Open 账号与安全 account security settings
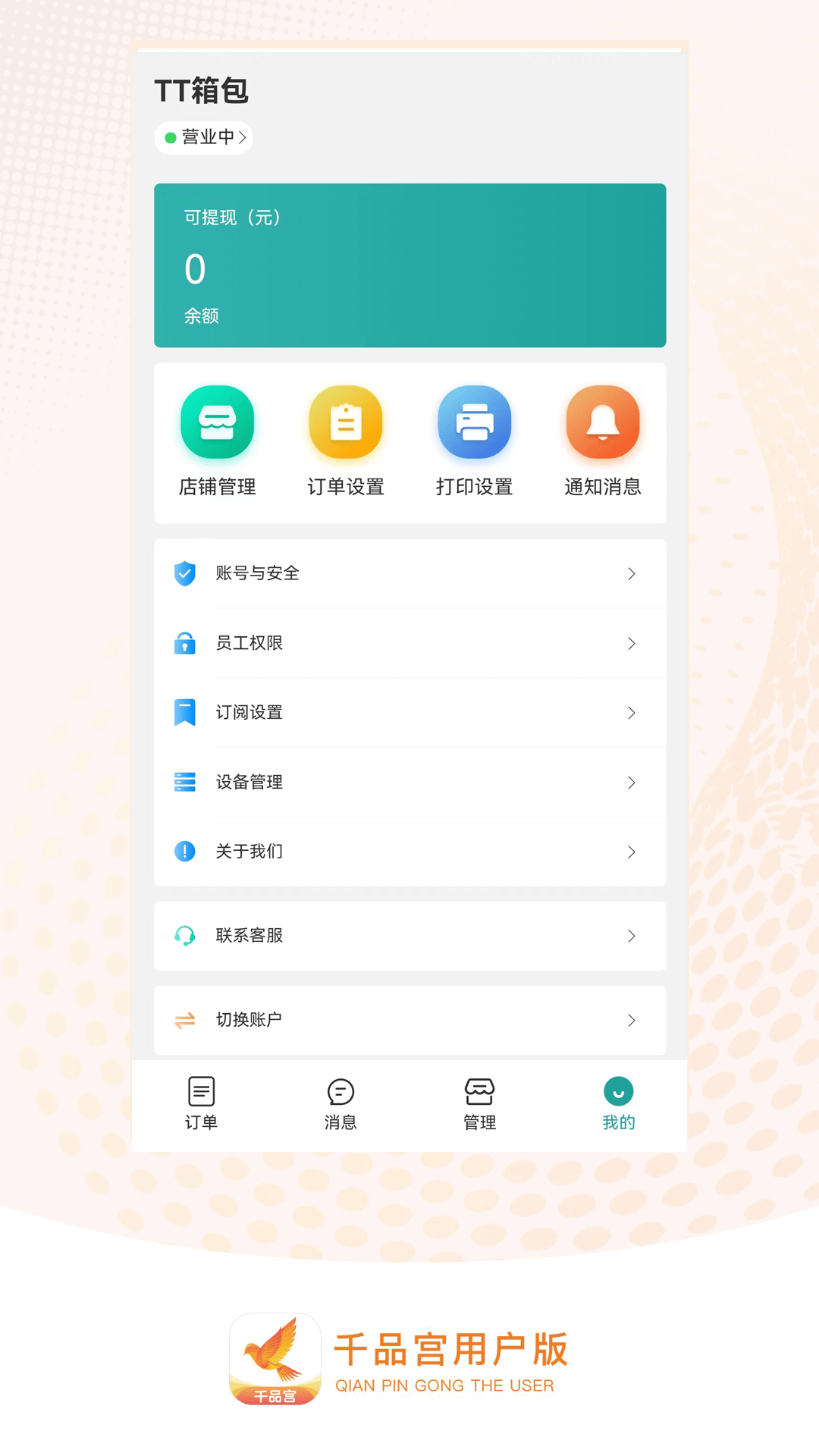819x1456 pixels. (409, 574)
